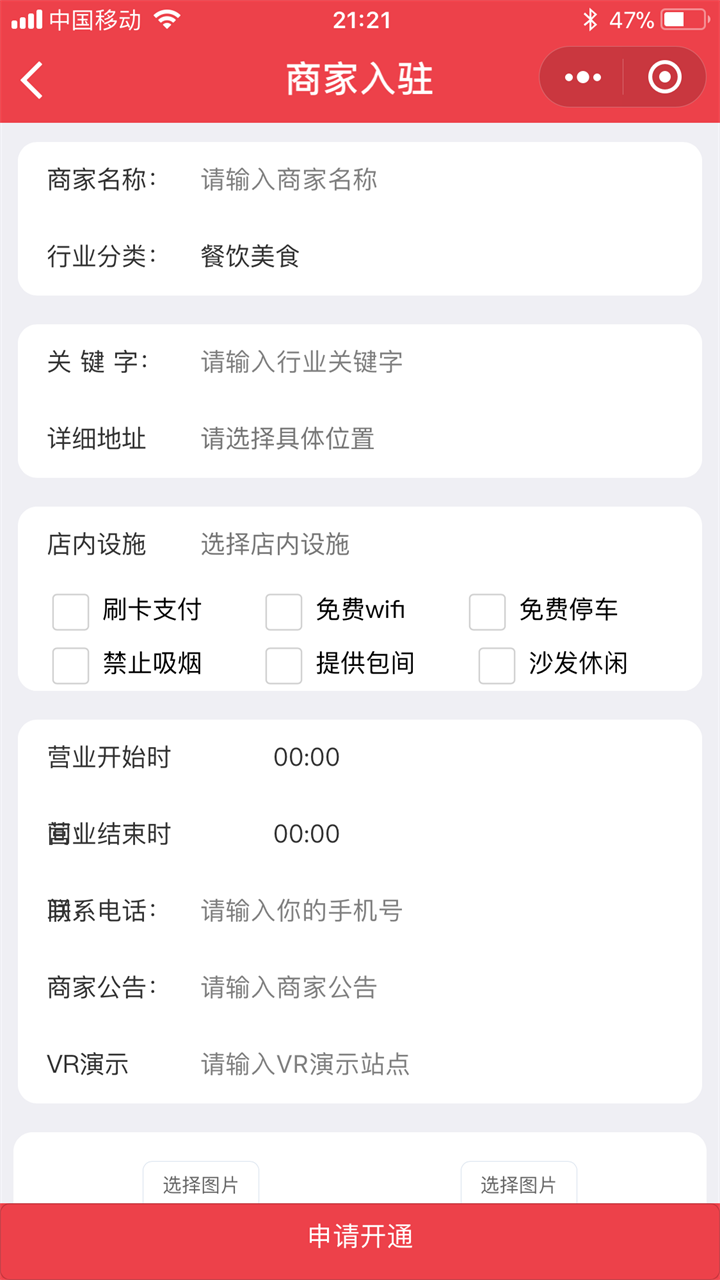This screenshot has height=1280, width=720.
Task: Mark the 沙发休闲 checkbox
Action: pos(497,665)
